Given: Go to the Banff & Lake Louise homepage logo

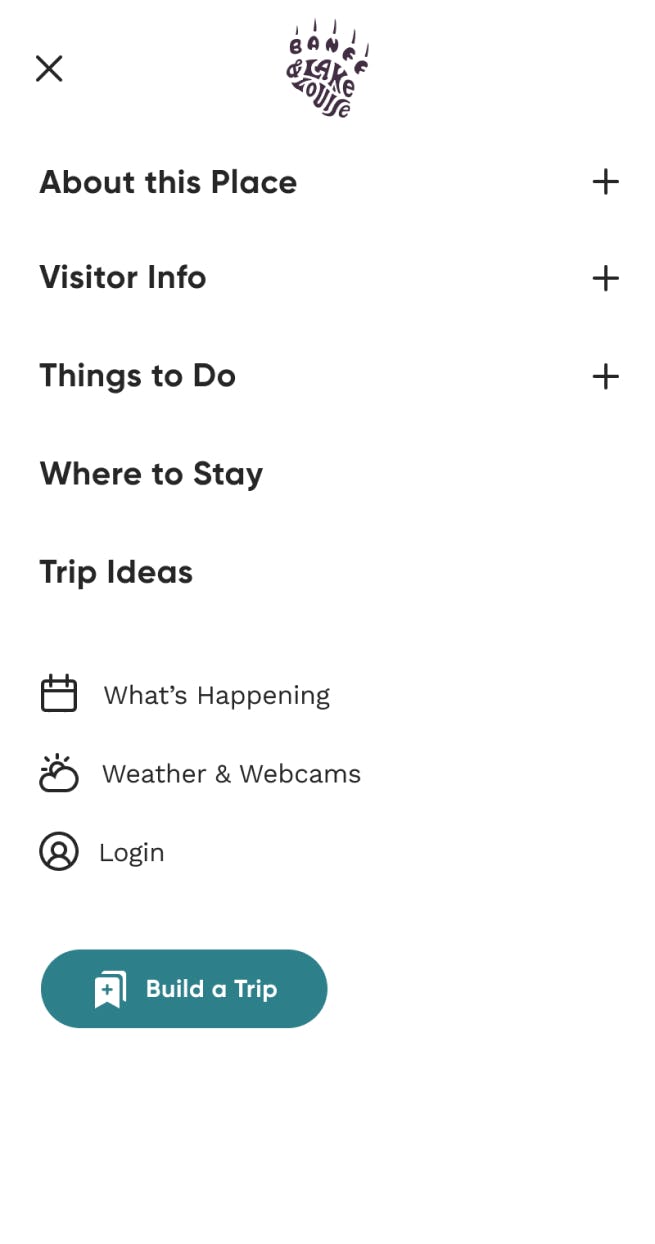Looking at the screenshot, I should pos(327,69).
